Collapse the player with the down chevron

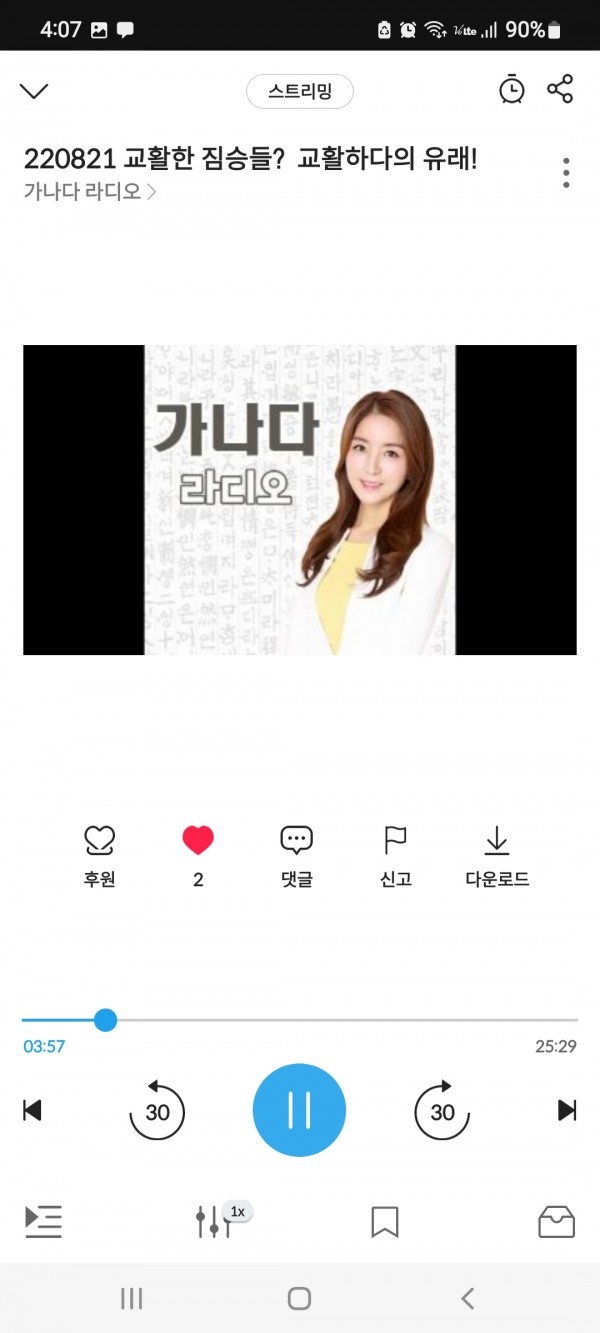[34, 91]
